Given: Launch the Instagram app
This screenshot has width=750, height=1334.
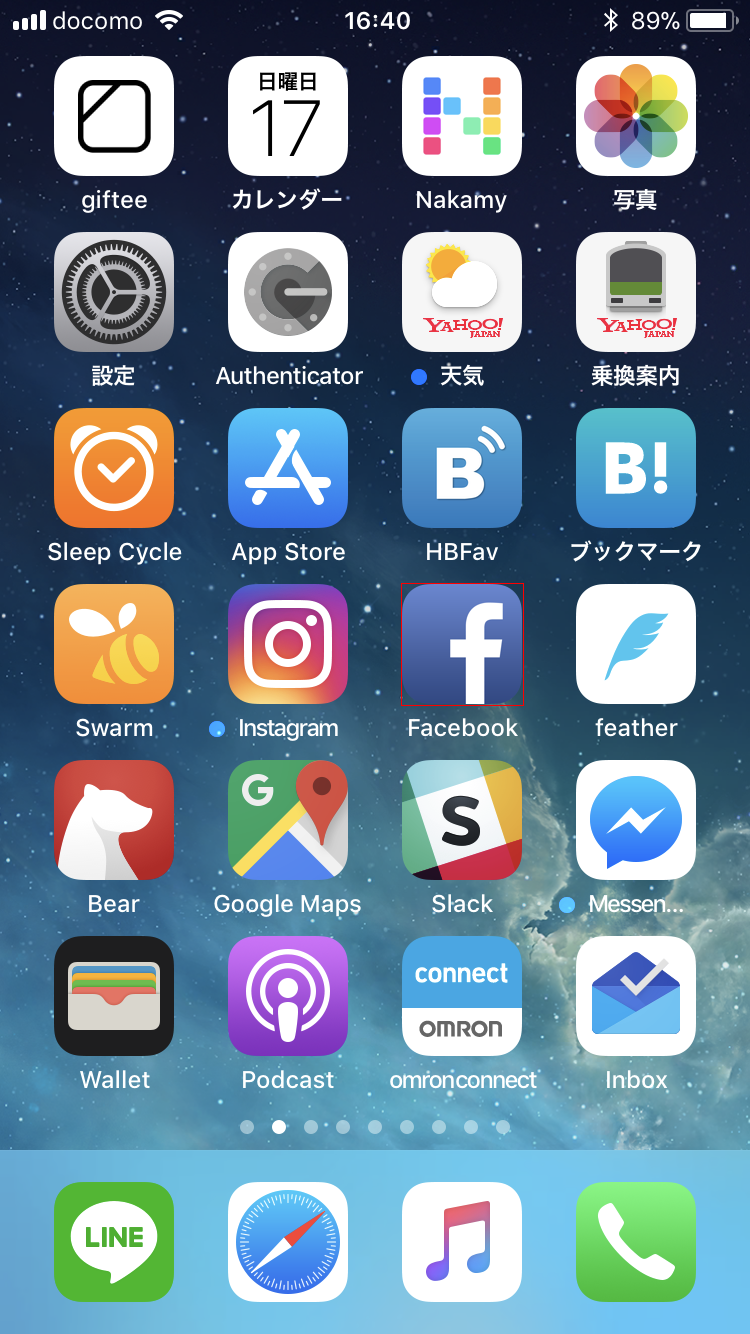Looking at the screenshot, I should tap(288, 644).
